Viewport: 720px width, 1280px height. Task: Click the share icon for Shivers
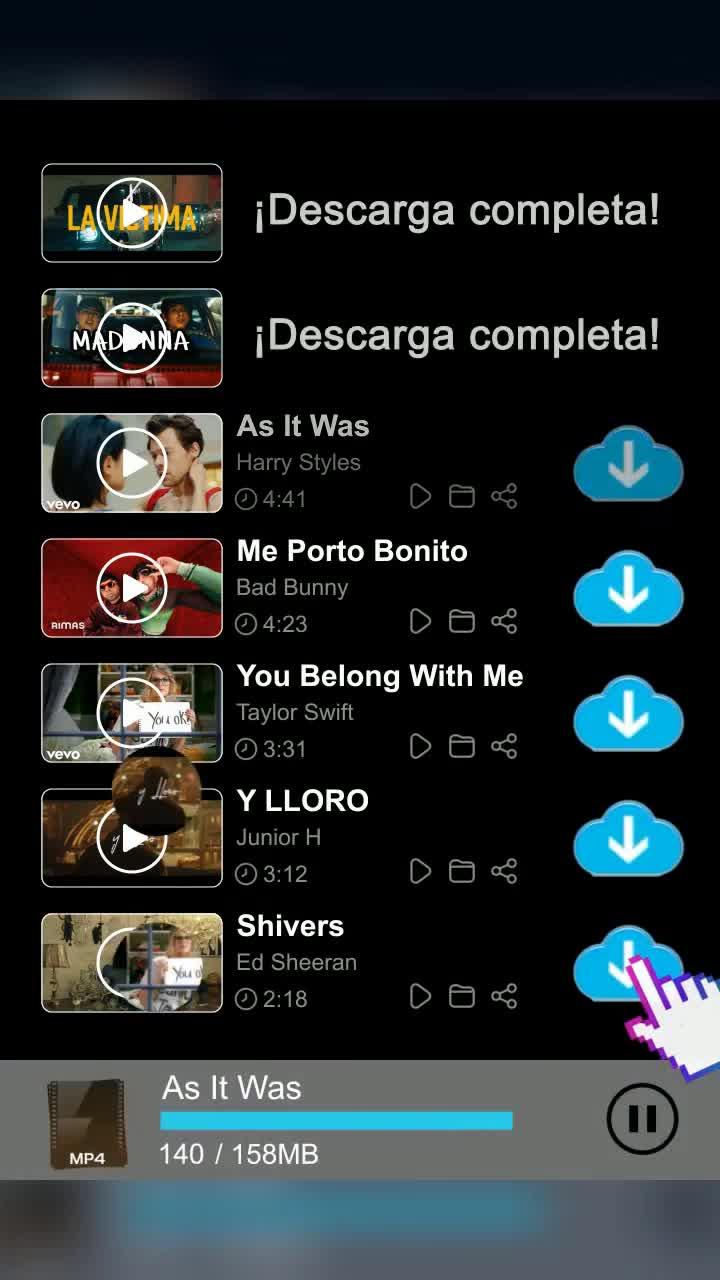point(504,996)
